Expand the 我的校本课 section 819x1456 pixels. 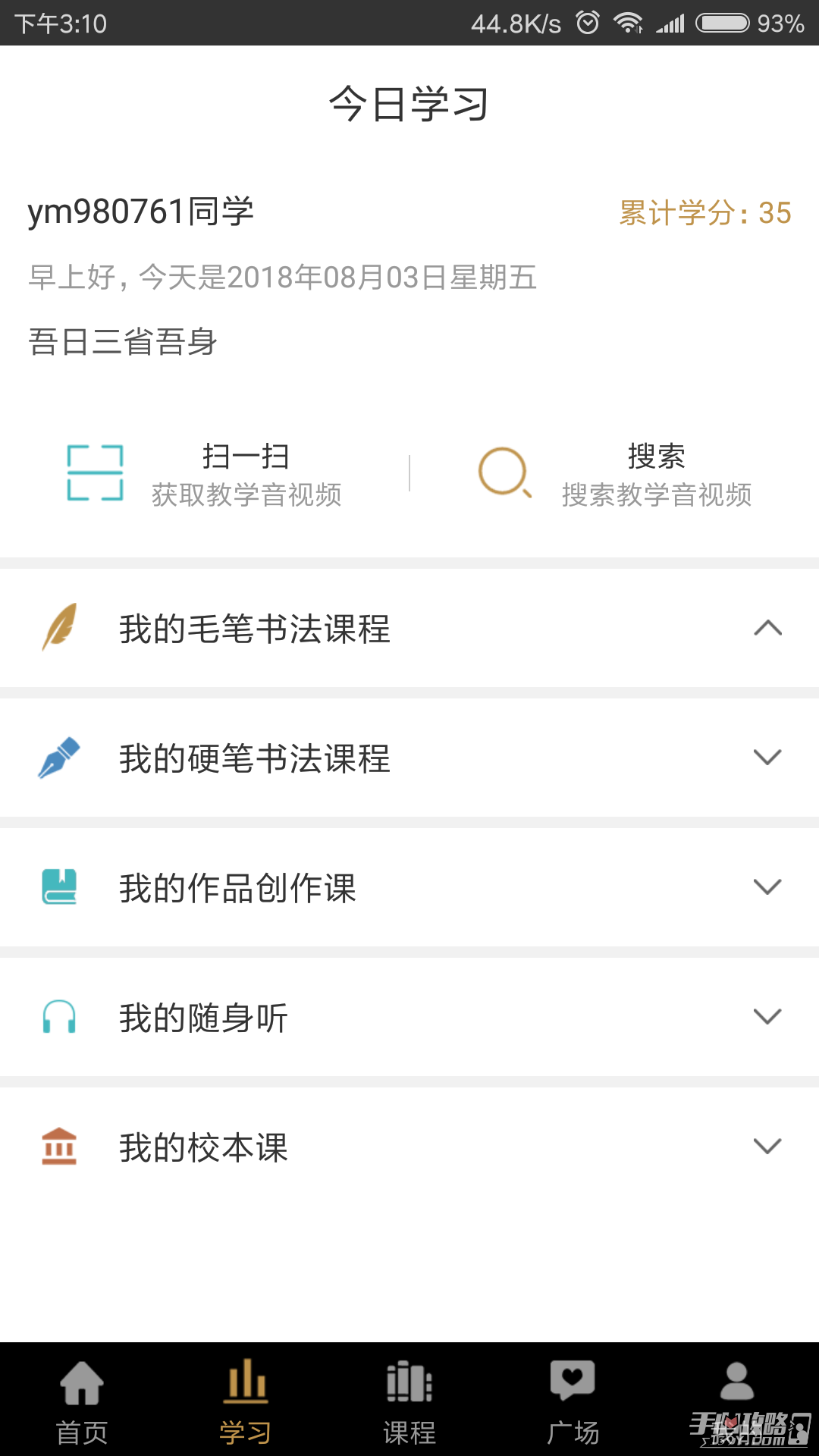(x=768, y=1146)
